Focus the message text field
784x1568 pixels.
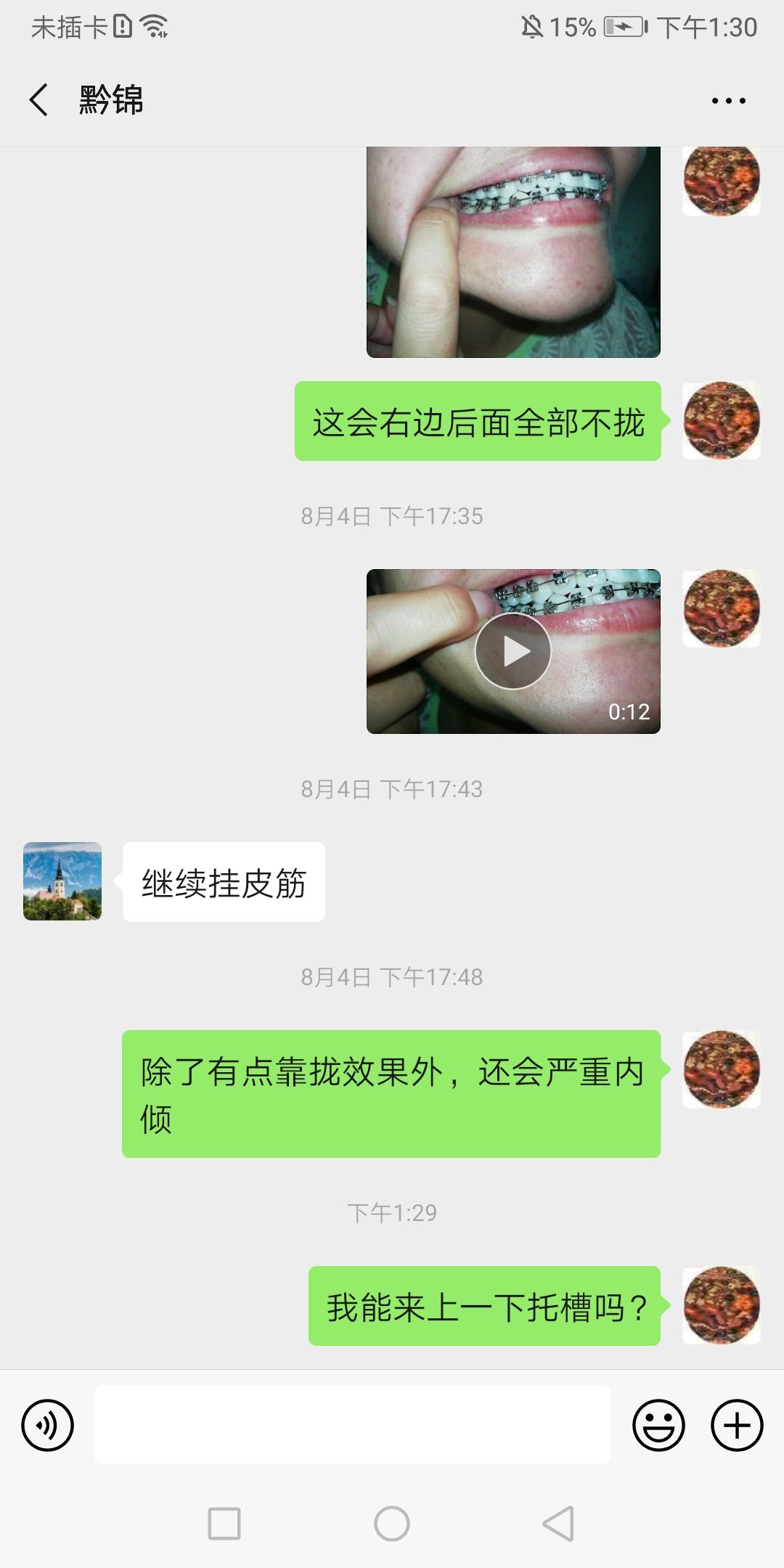353,1424
